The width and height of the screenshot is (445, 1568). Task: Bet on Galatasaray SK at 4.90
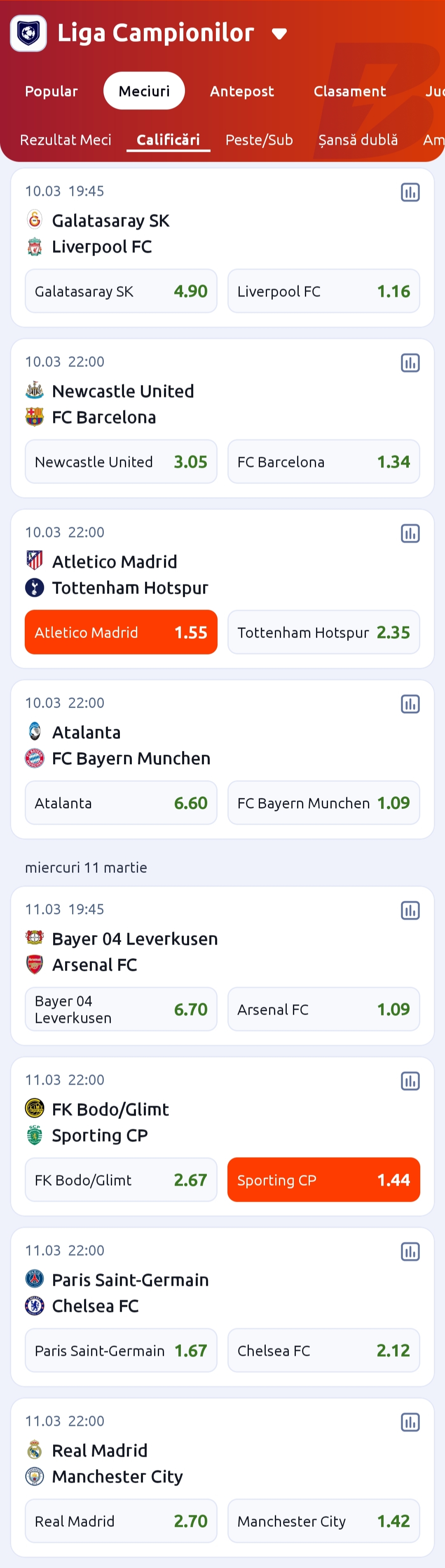point(121,291)
